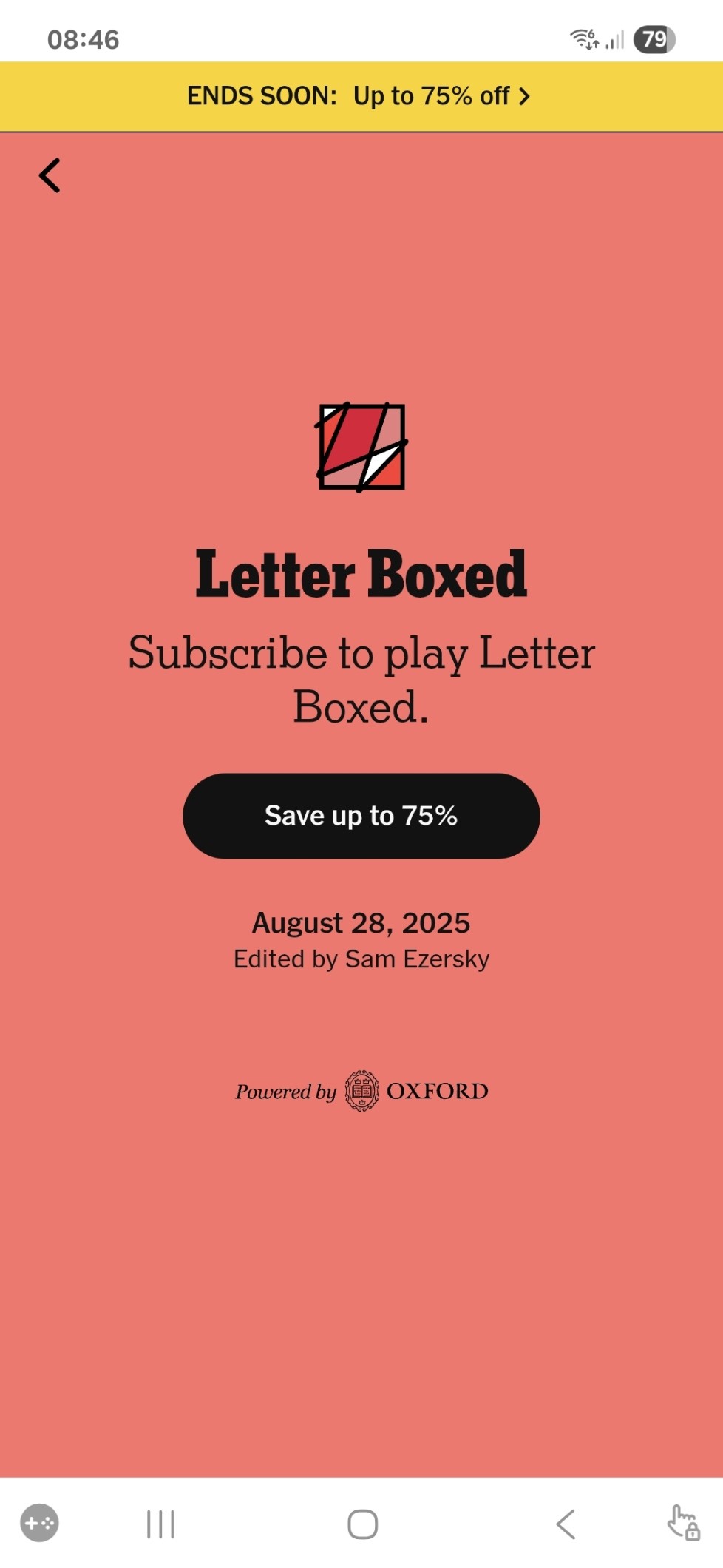Screen dimensions: 723x1568
Task: Go to the home screen
Action: click(362, 1524)
